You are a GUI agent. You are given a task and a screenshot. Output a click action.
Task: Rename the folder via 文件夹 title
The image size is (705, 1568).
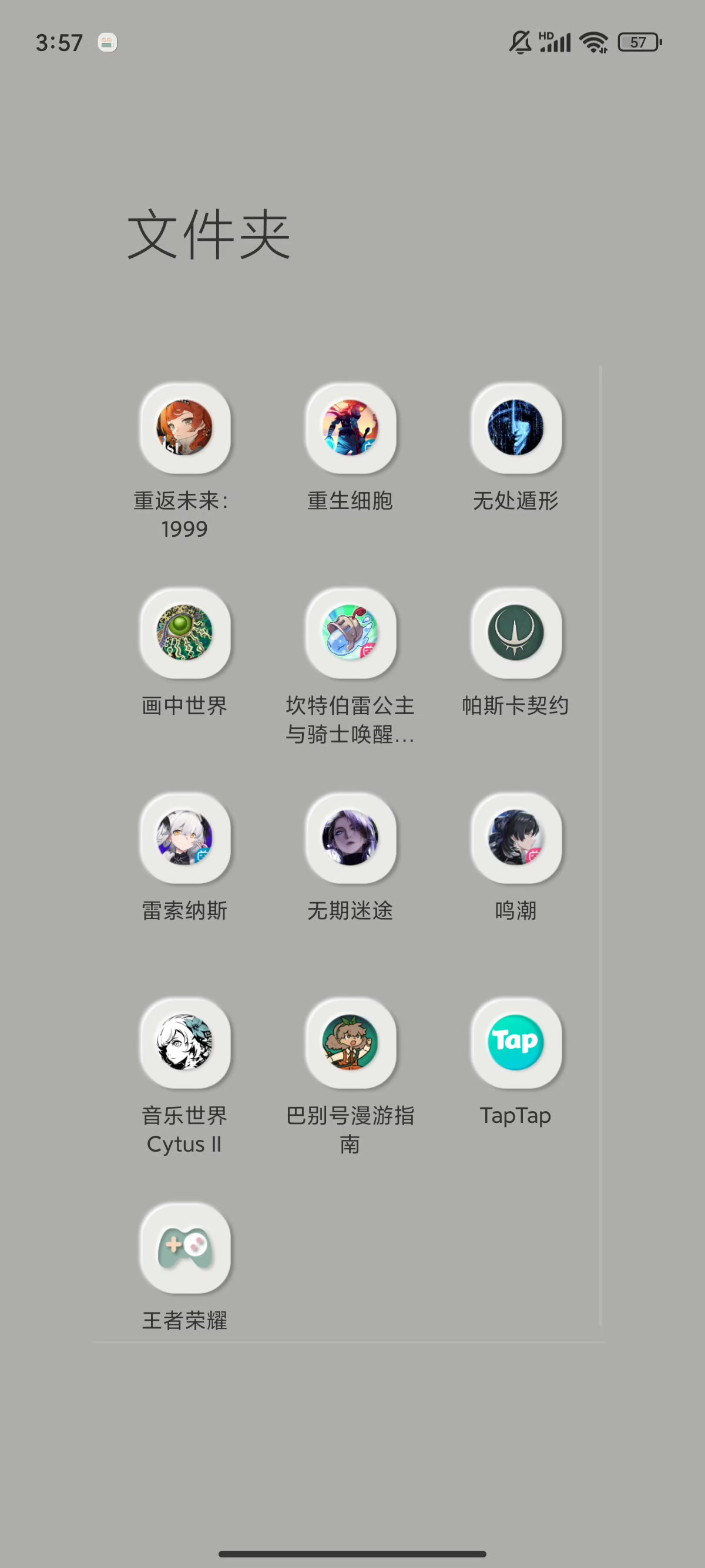(209, 234)
